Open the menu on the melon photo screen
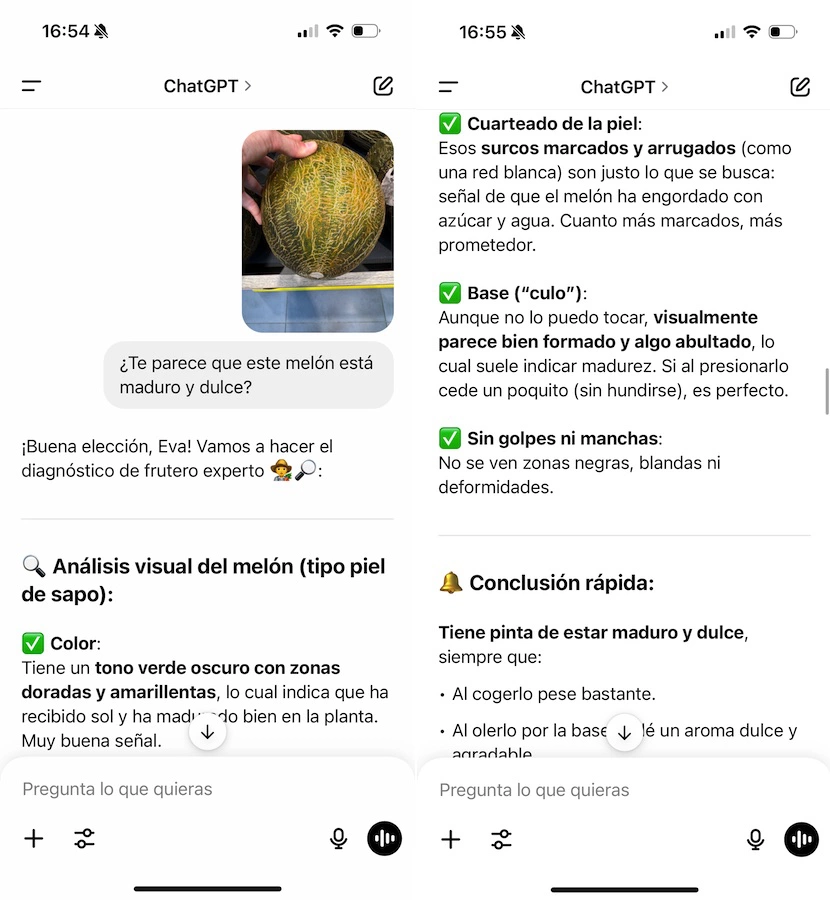Viewport: 830px width, 900px height. tap(32, 86)
